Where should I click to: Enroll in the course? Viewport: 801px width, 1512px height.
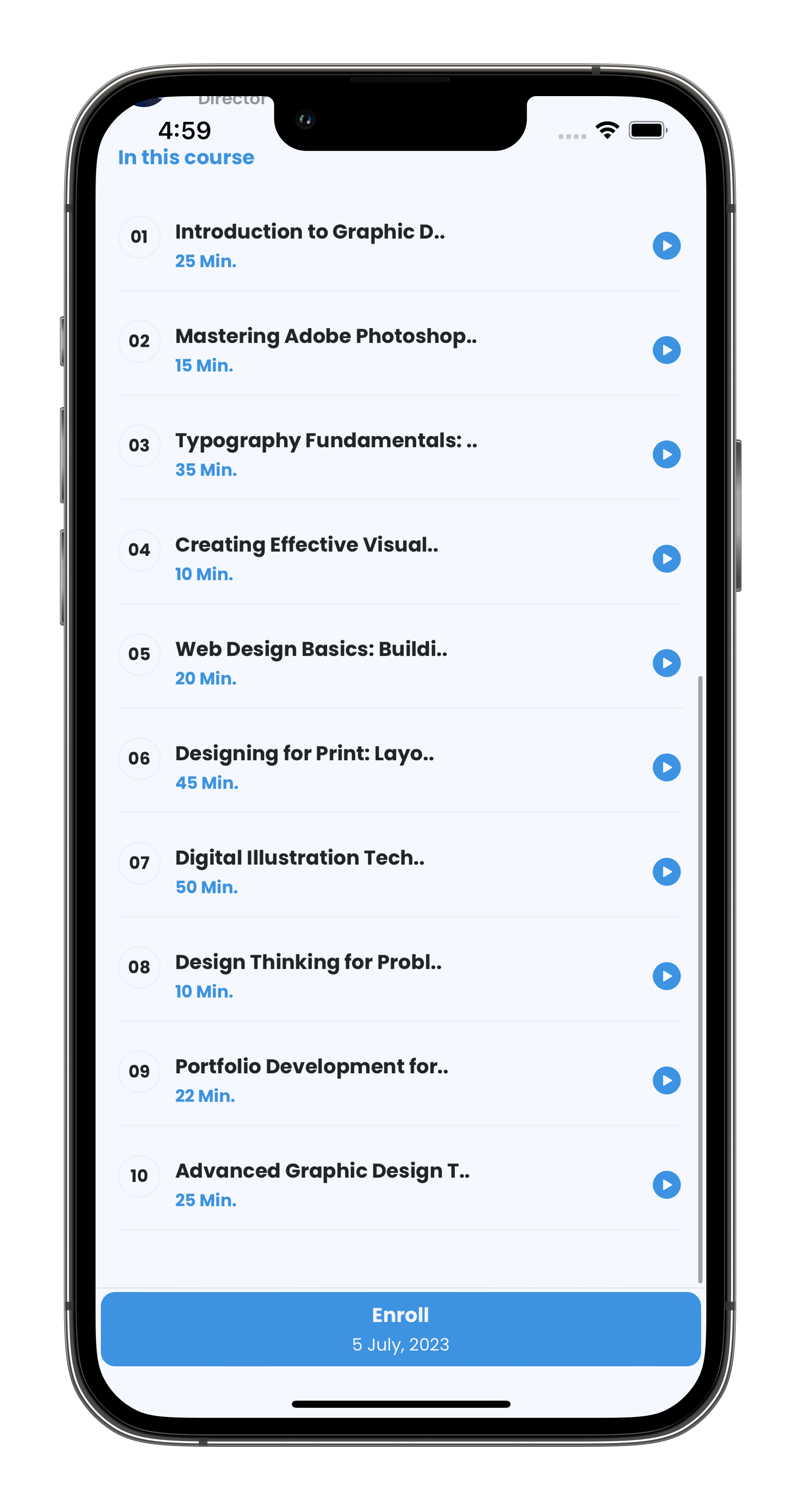(401, 1329)
